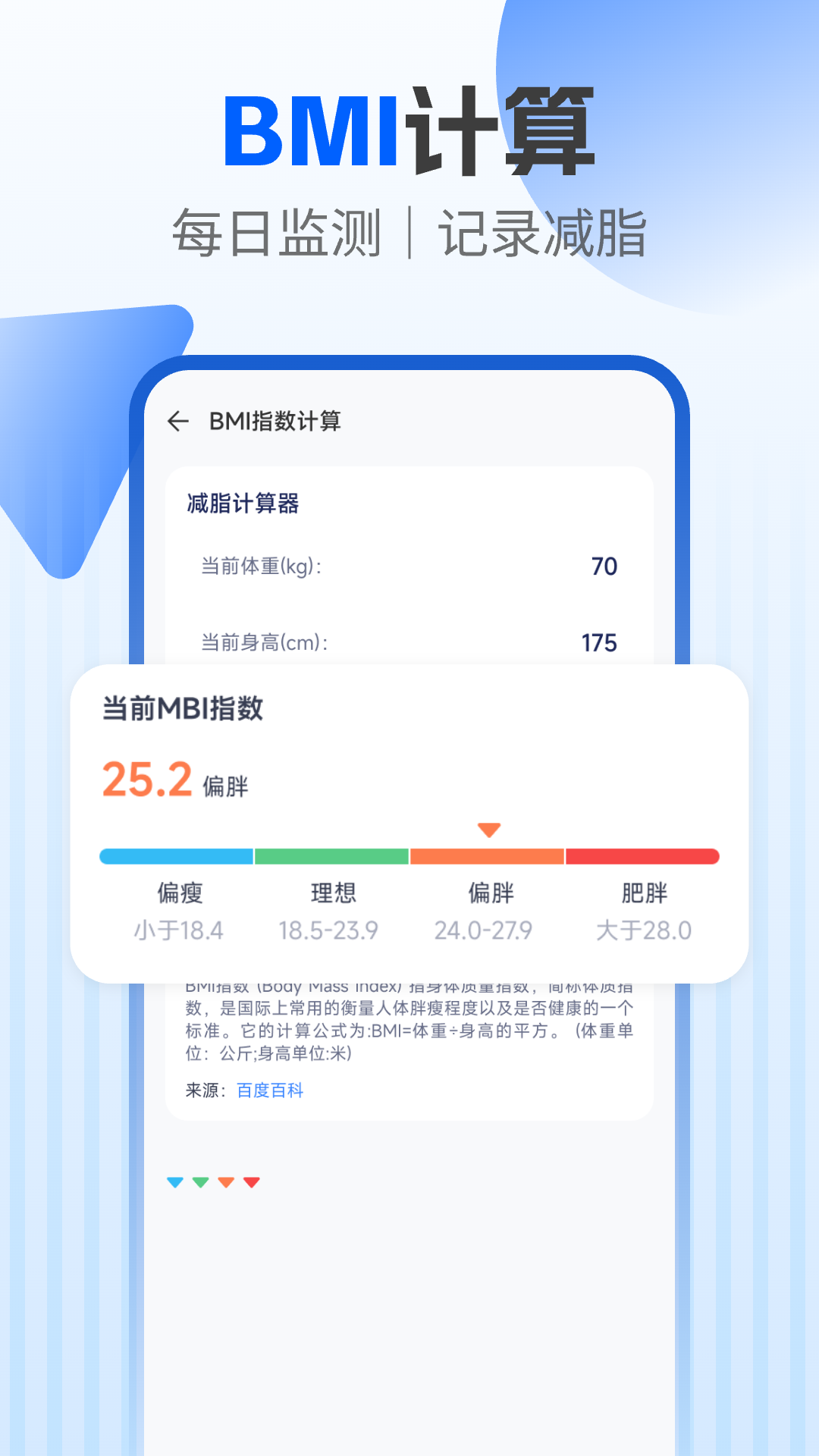819x1456 pixels.
Task: Click the red triangle at the page bottom
Action: tap(253, 1181)
